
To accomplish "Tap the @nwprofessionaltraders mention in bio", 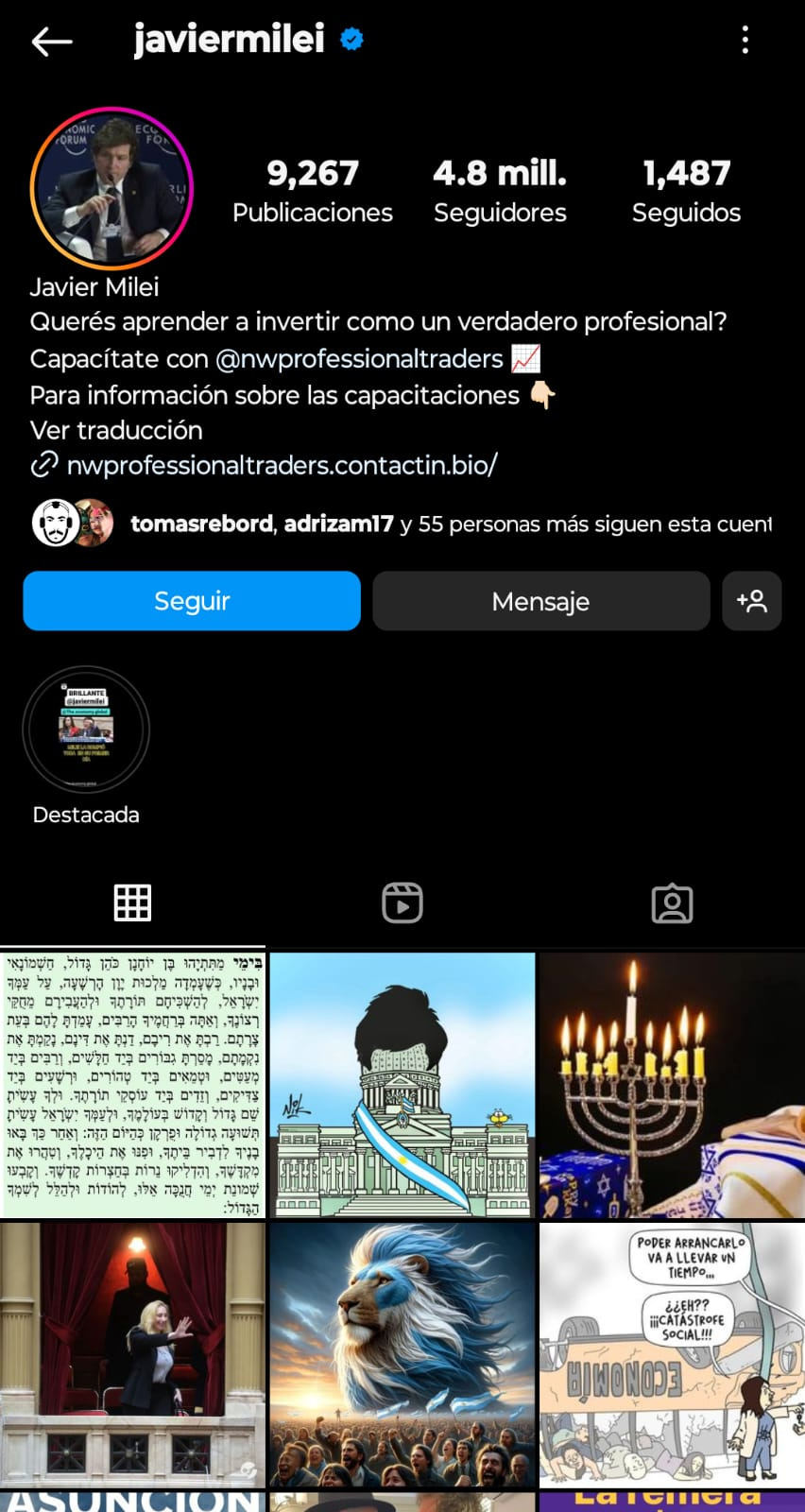I will tap(359, 359).
